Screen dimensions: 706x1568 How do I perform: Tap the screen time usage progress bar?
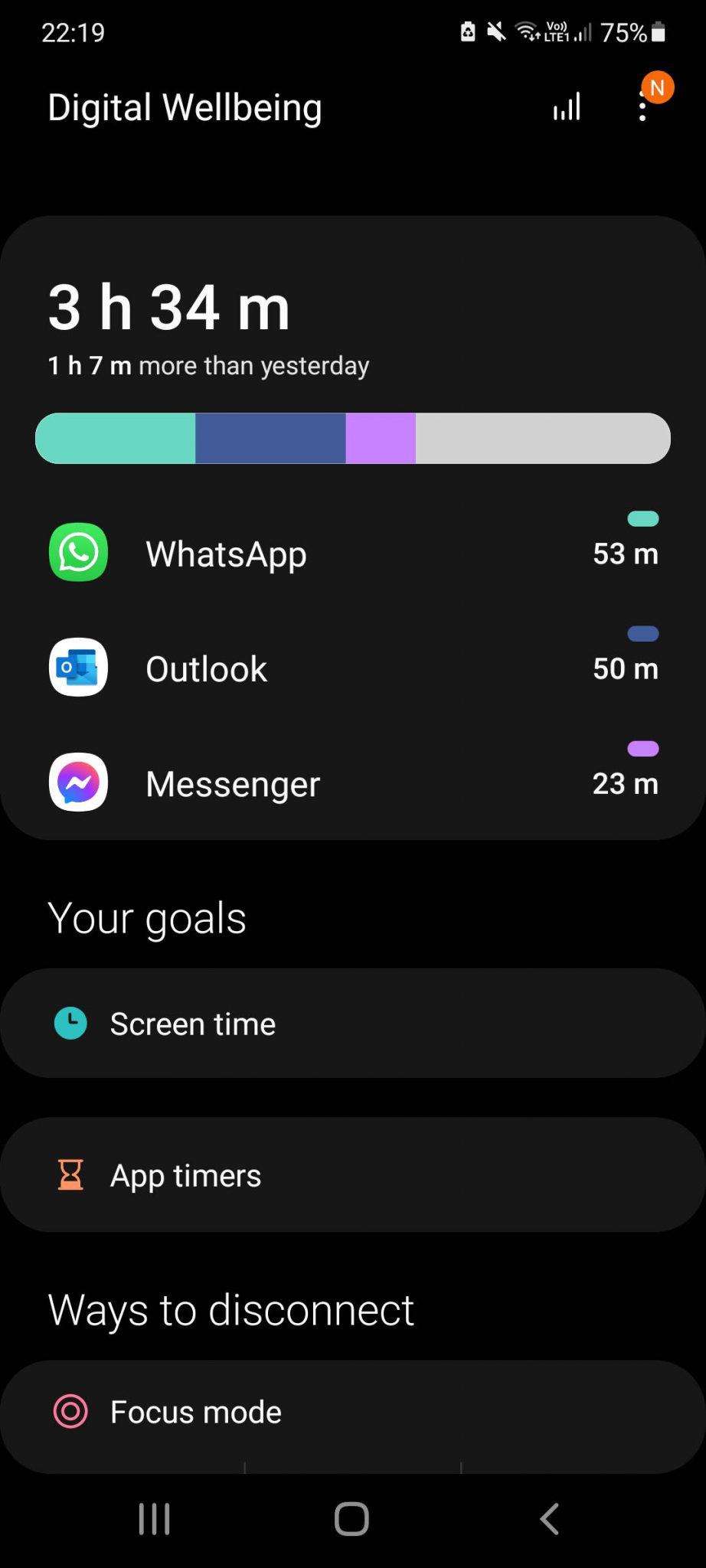(x=352, y=438)
